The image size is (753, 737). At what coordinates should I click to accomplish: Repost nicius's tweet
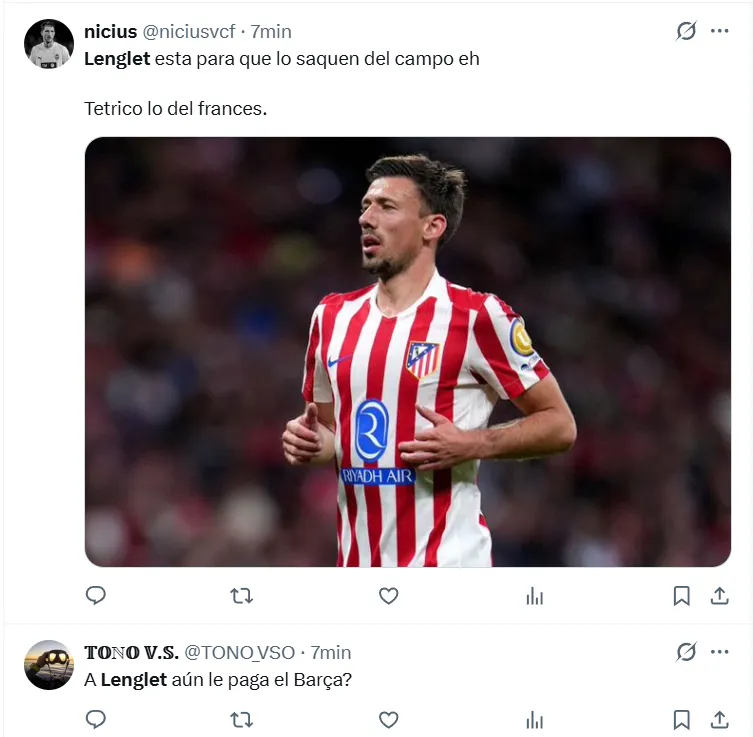(x=241, y=596)
